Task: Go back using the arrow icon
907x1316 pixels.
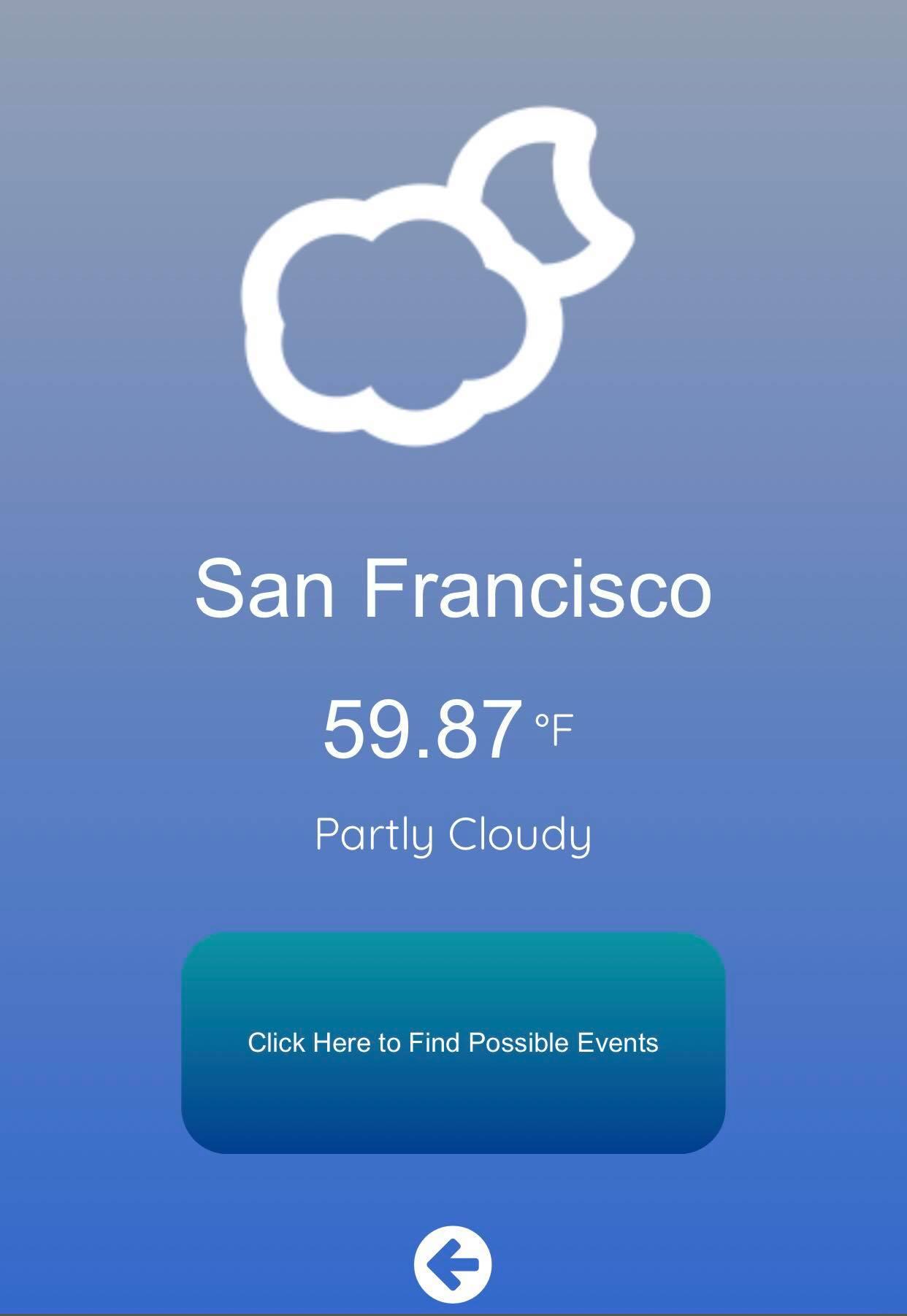Action: [x=453, y=1264]
